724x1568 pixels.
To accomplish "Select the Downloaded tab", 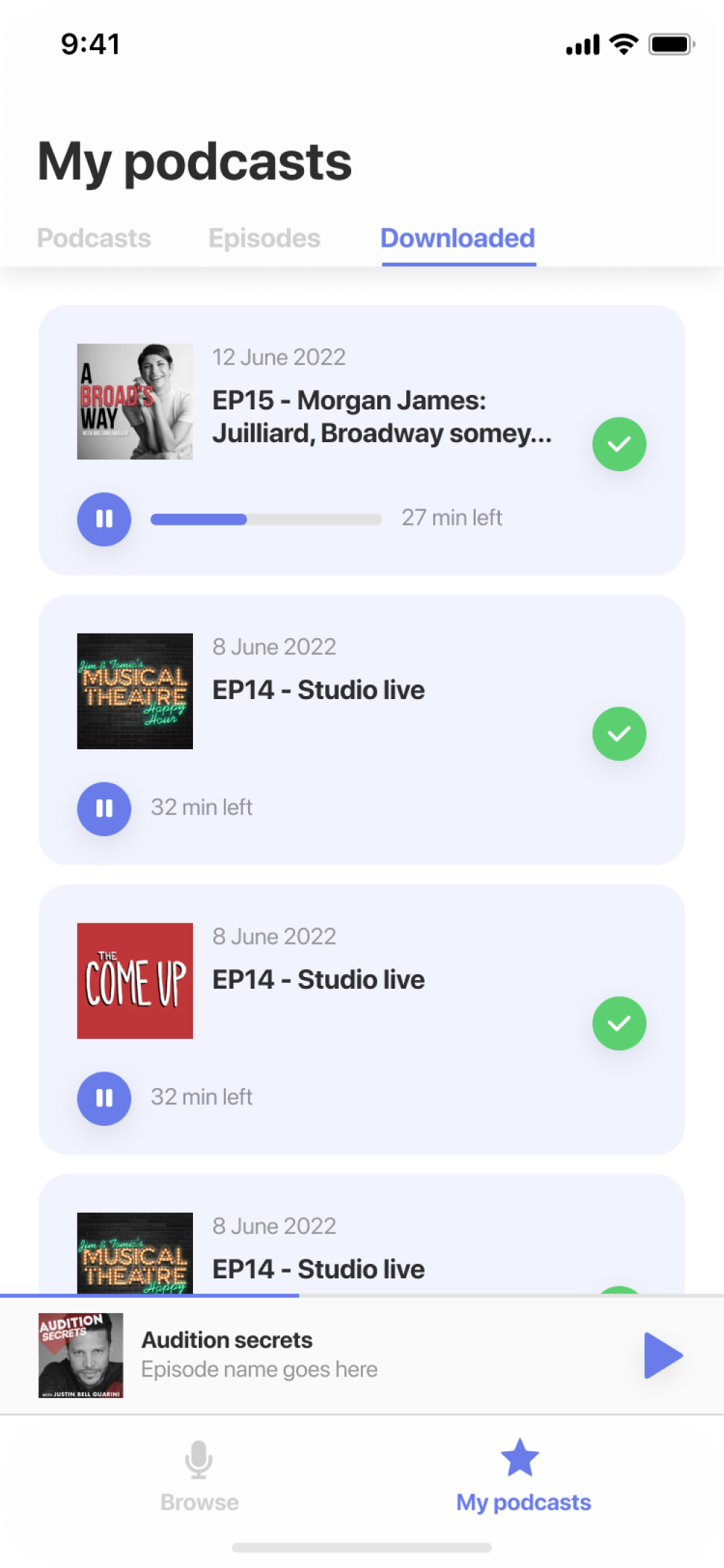I will (458, 238).
